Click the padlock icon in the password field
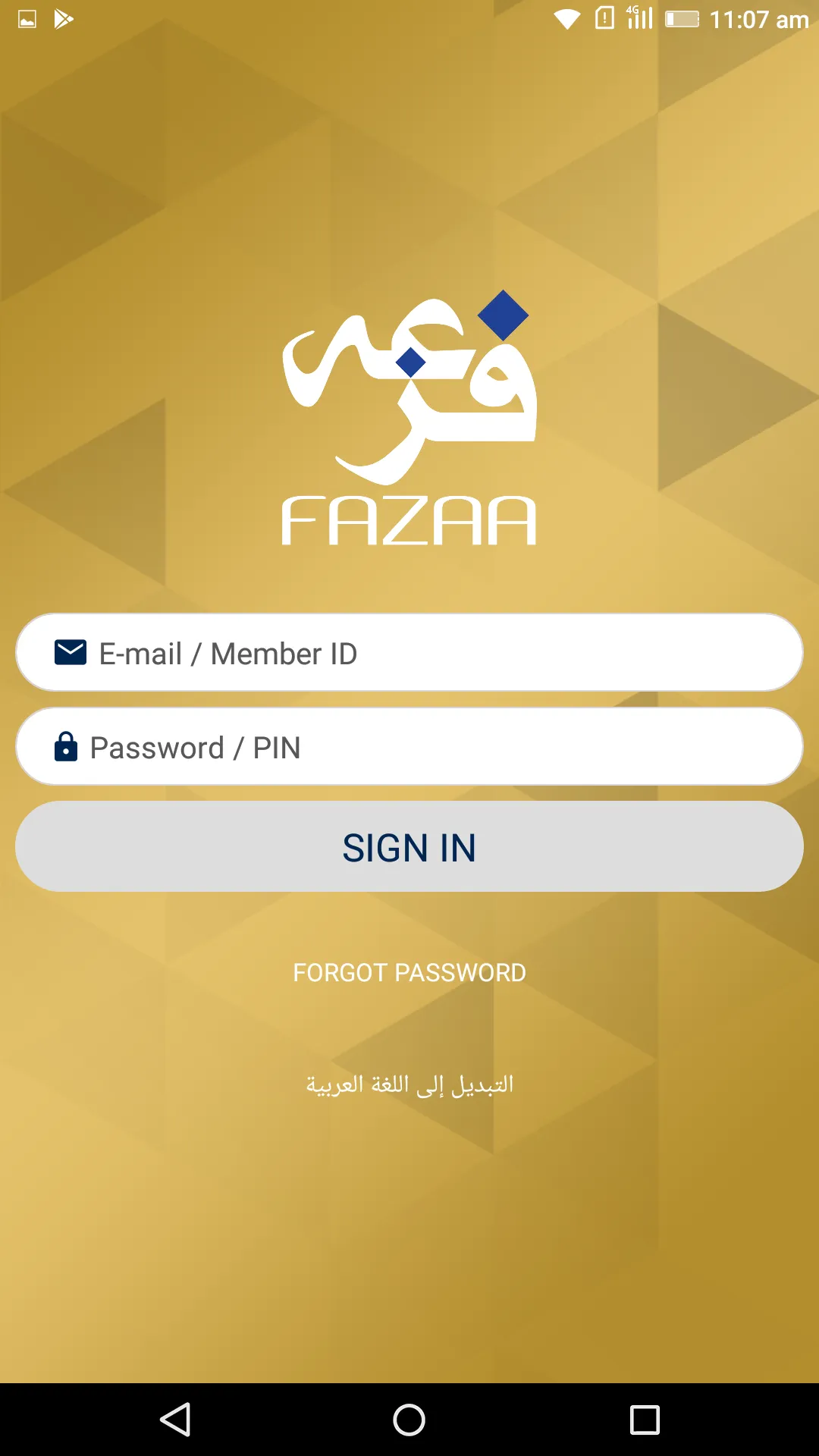The height and width of the screenshot is (1456, 819). pos(66,747)
